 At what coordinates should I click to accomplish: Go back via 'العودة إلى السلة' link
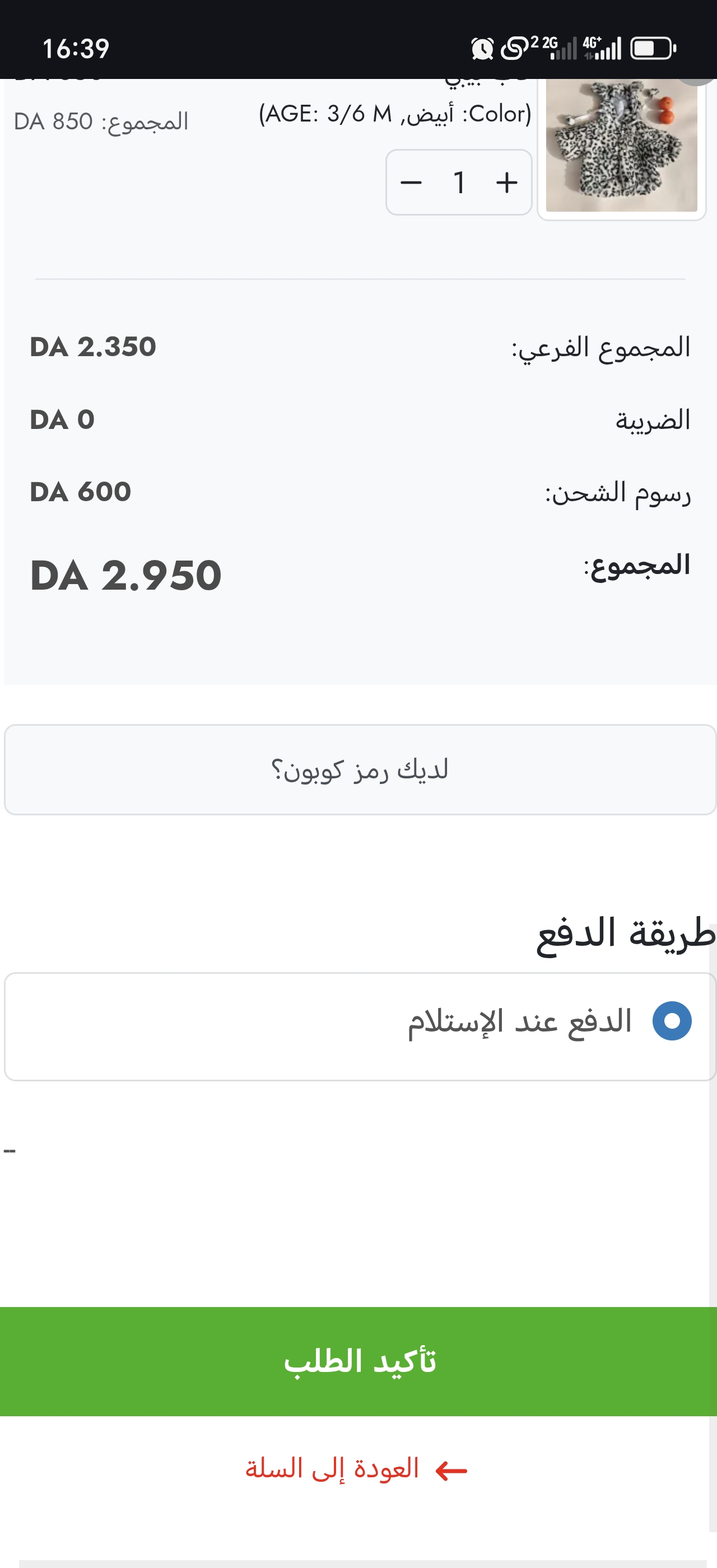click(356, 1469)
